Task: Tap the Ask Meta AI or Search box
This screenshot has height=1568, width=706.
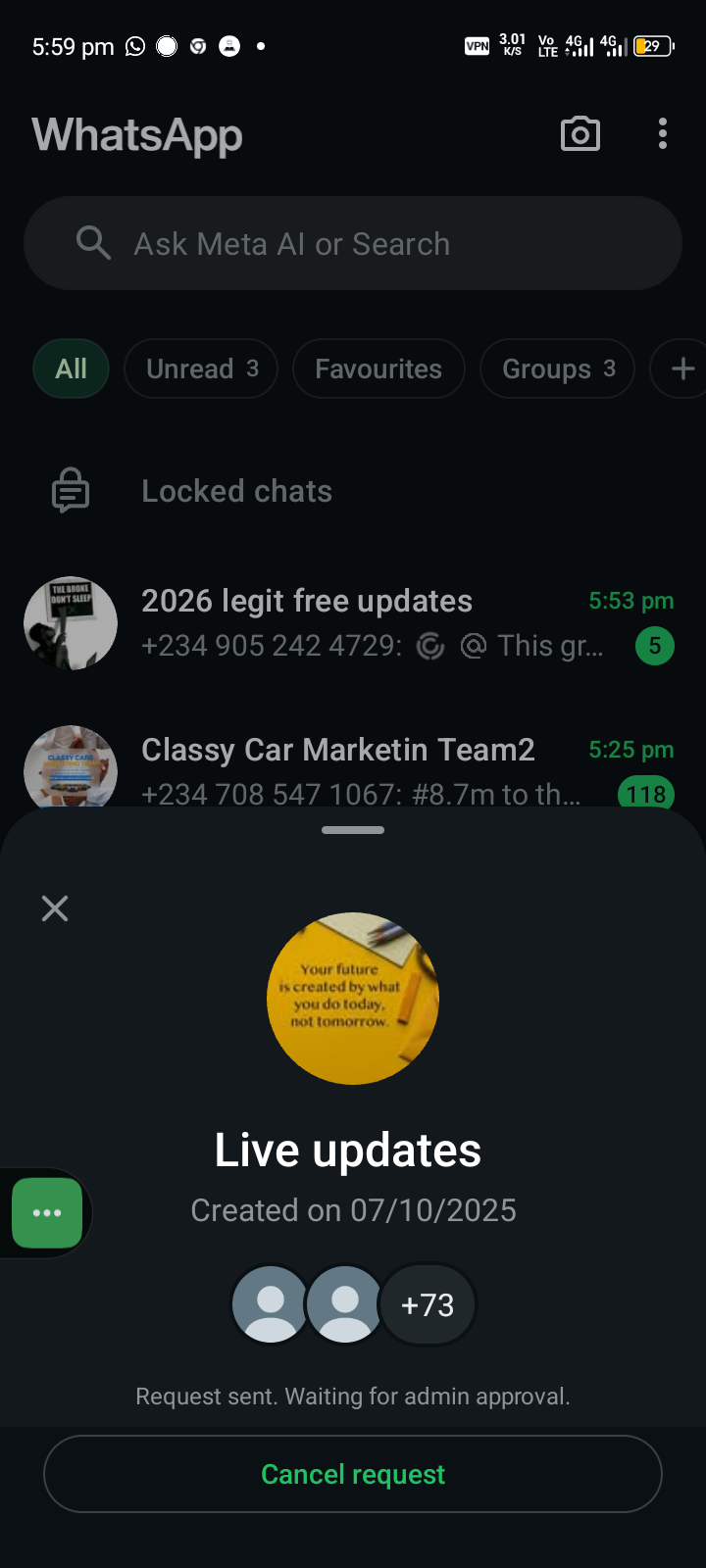Action: coord(353,243)
